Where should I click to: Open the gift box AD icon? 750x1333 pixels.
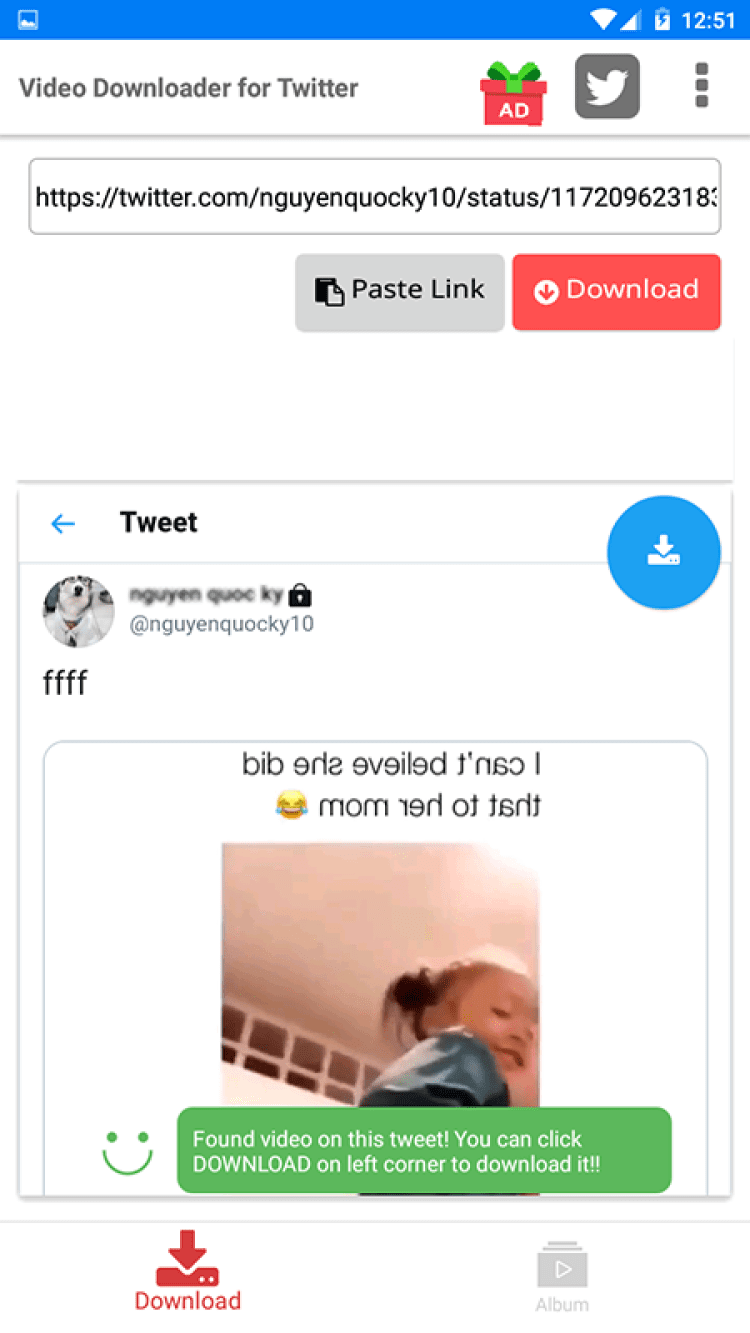pos(513,92)
